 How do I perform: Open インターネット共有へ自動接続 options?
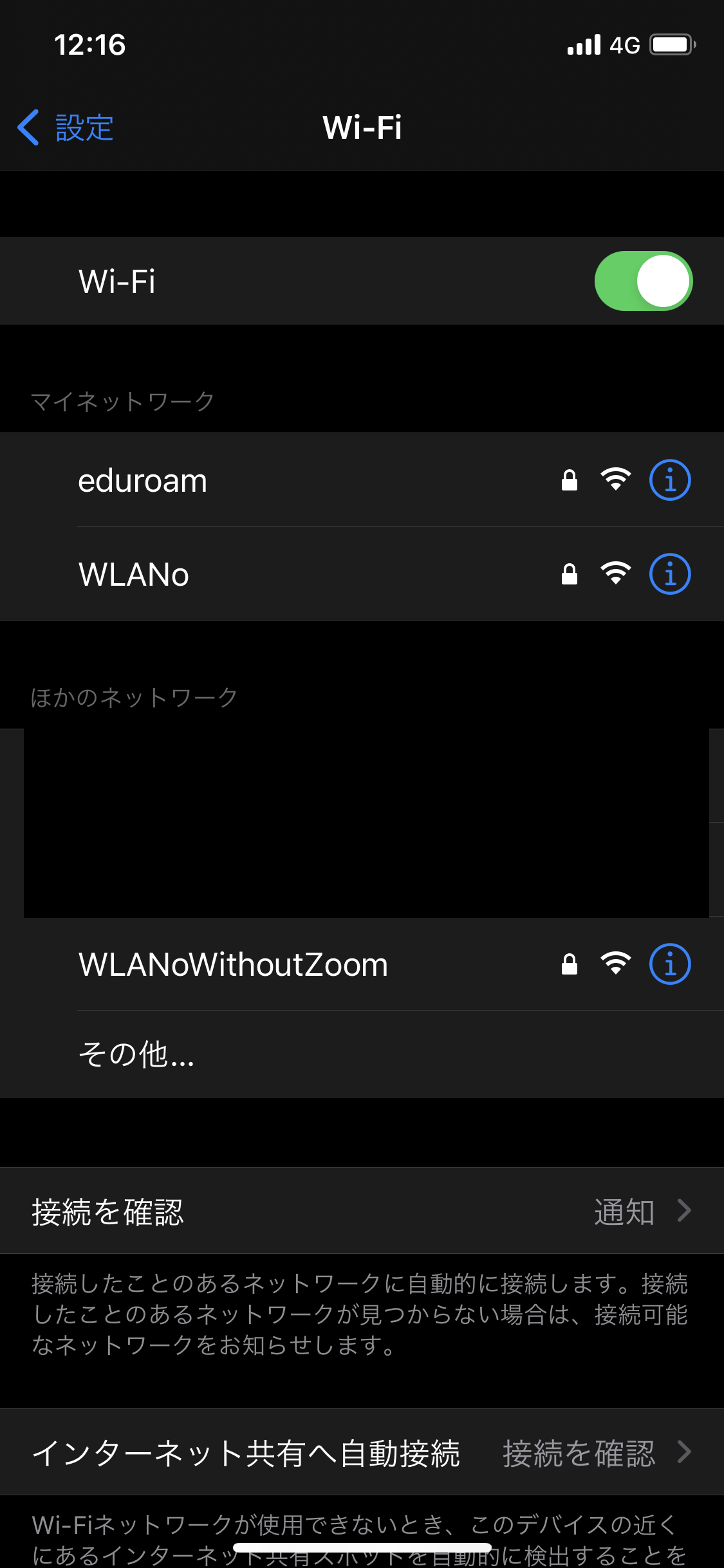coord(362,1453)
